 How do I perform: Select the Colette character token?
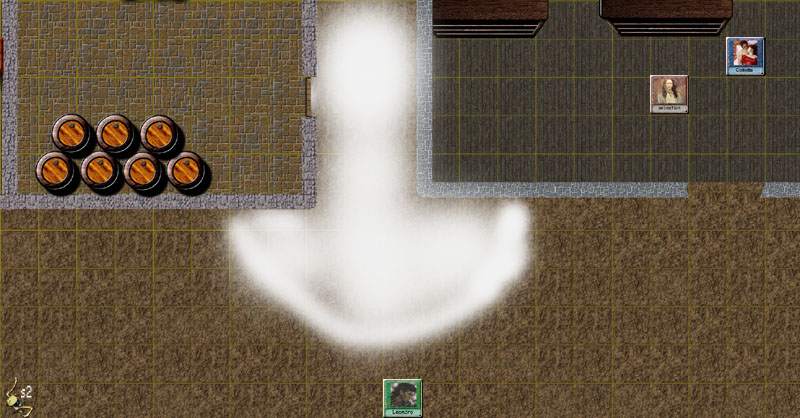coord(745,55)
